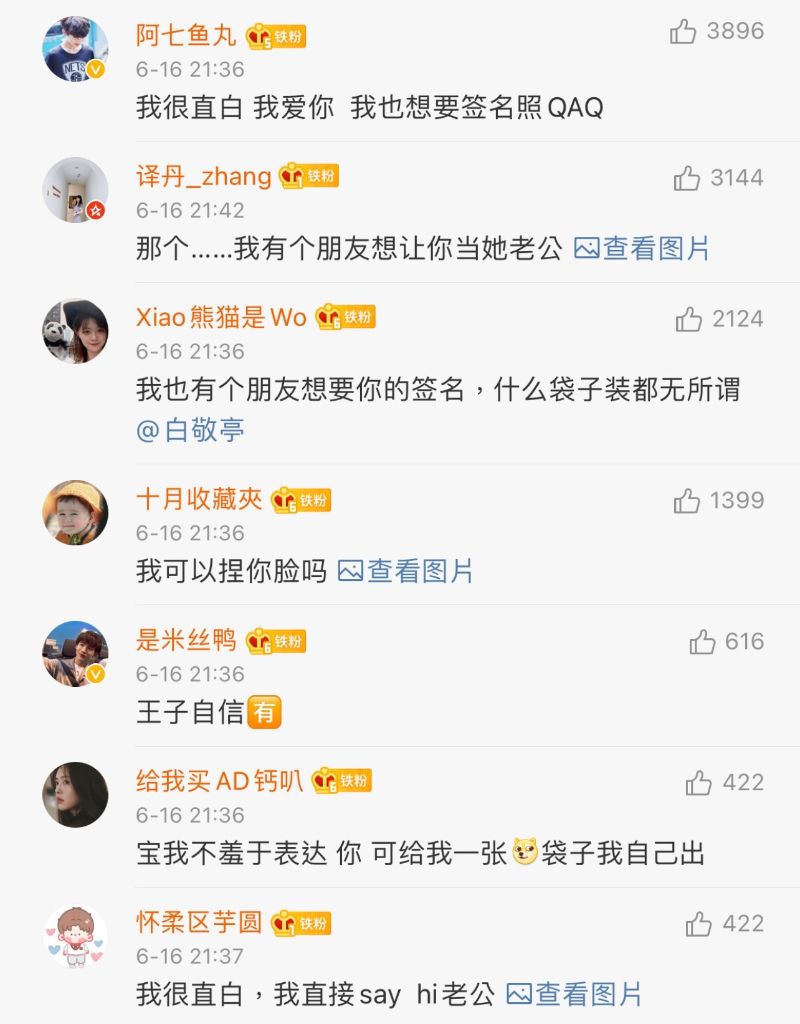
Task: View 怀柔区芋圆's profile picture
Action: coord(75,937)
